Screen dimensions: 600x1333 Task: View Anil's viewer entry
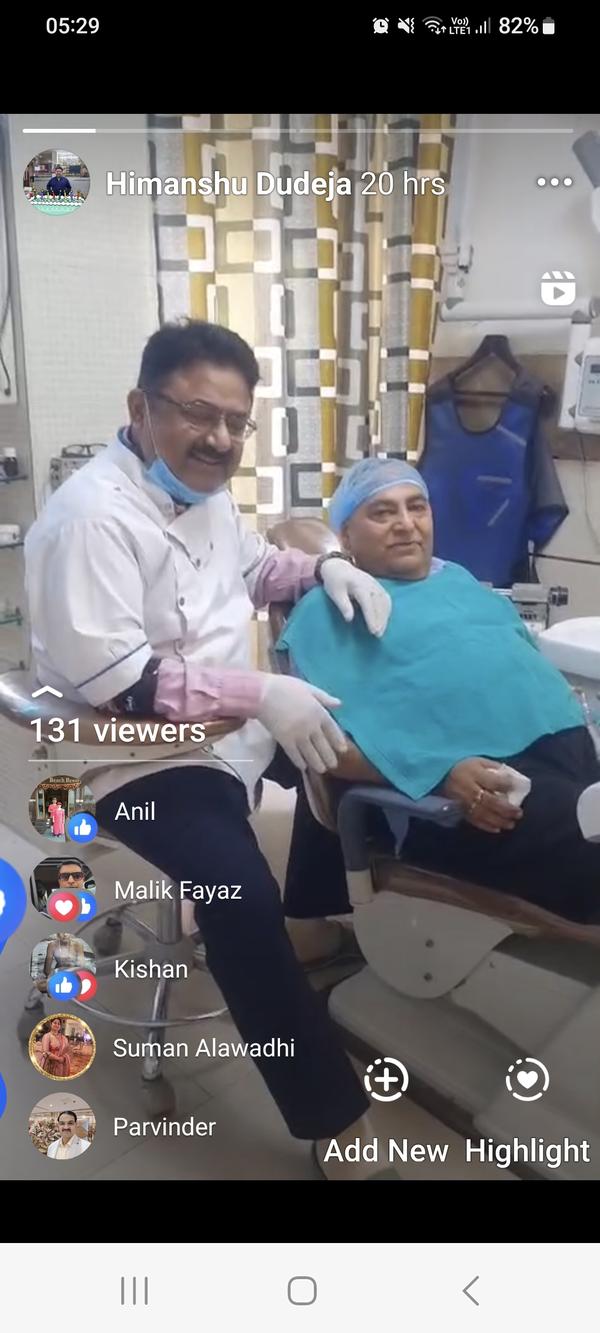click(x=134, y=811)
